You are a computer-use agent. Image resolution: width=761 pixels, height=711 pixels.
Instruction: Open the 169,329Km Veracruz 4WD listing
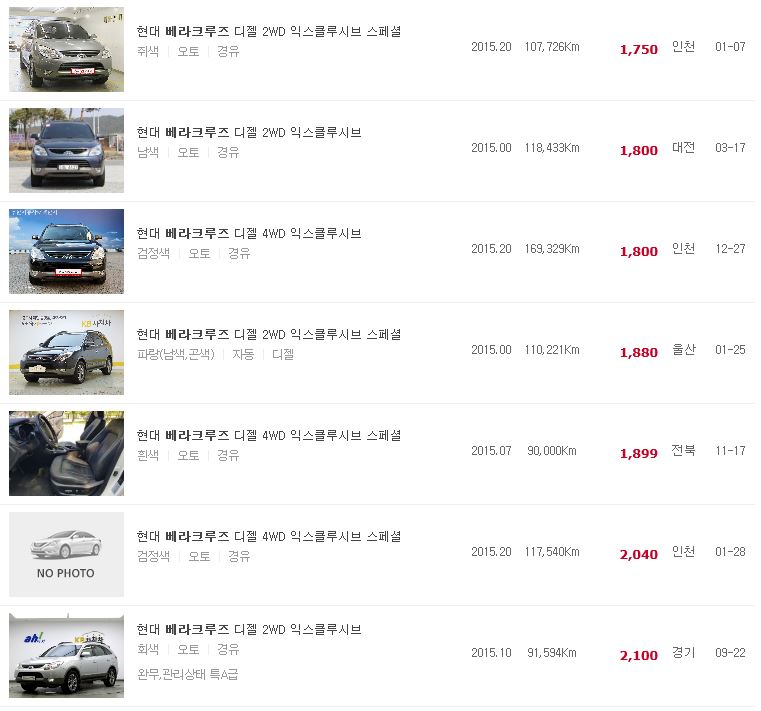click(x=248, y=233)
